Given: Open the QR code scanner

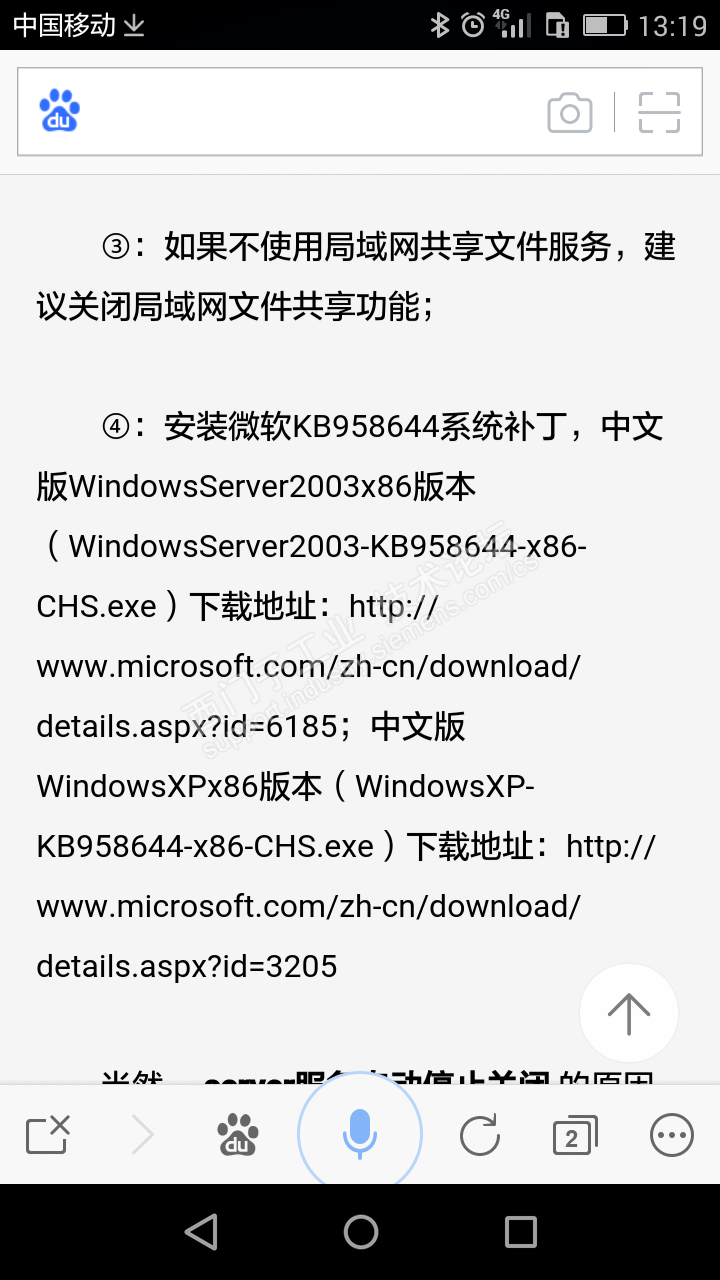Looking at the screenshot, I should [x=660, y=112].
